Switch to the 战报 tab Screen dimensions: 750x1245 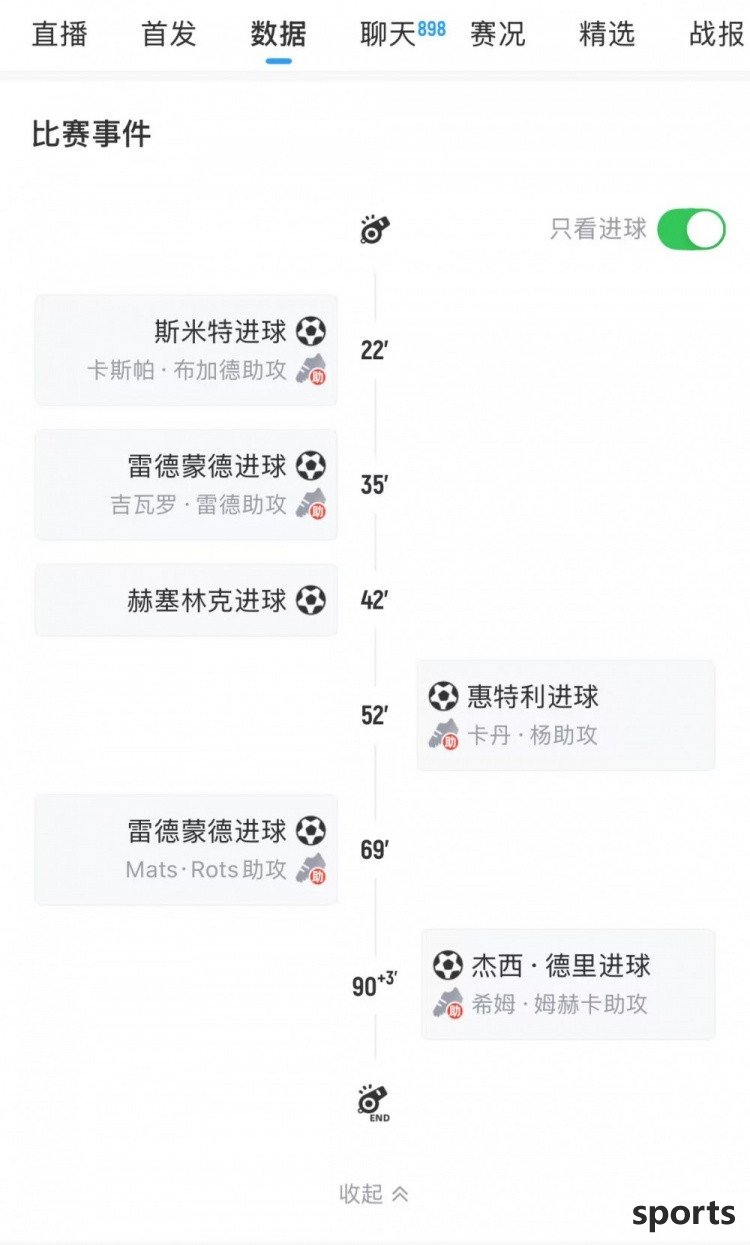coord(717,34)
